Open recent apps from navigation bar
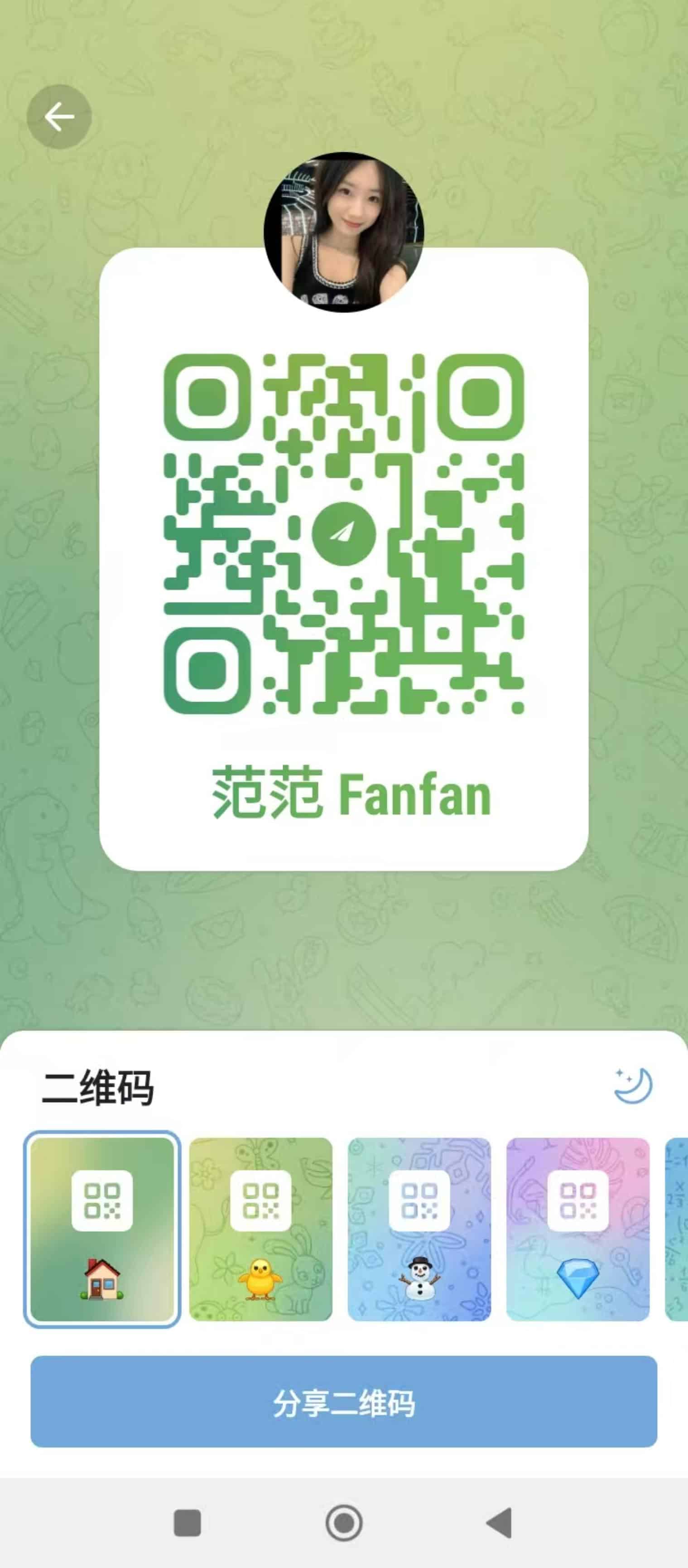Image resolution: width=688 pixels, height=1568 pixels. click(188, 1523)
